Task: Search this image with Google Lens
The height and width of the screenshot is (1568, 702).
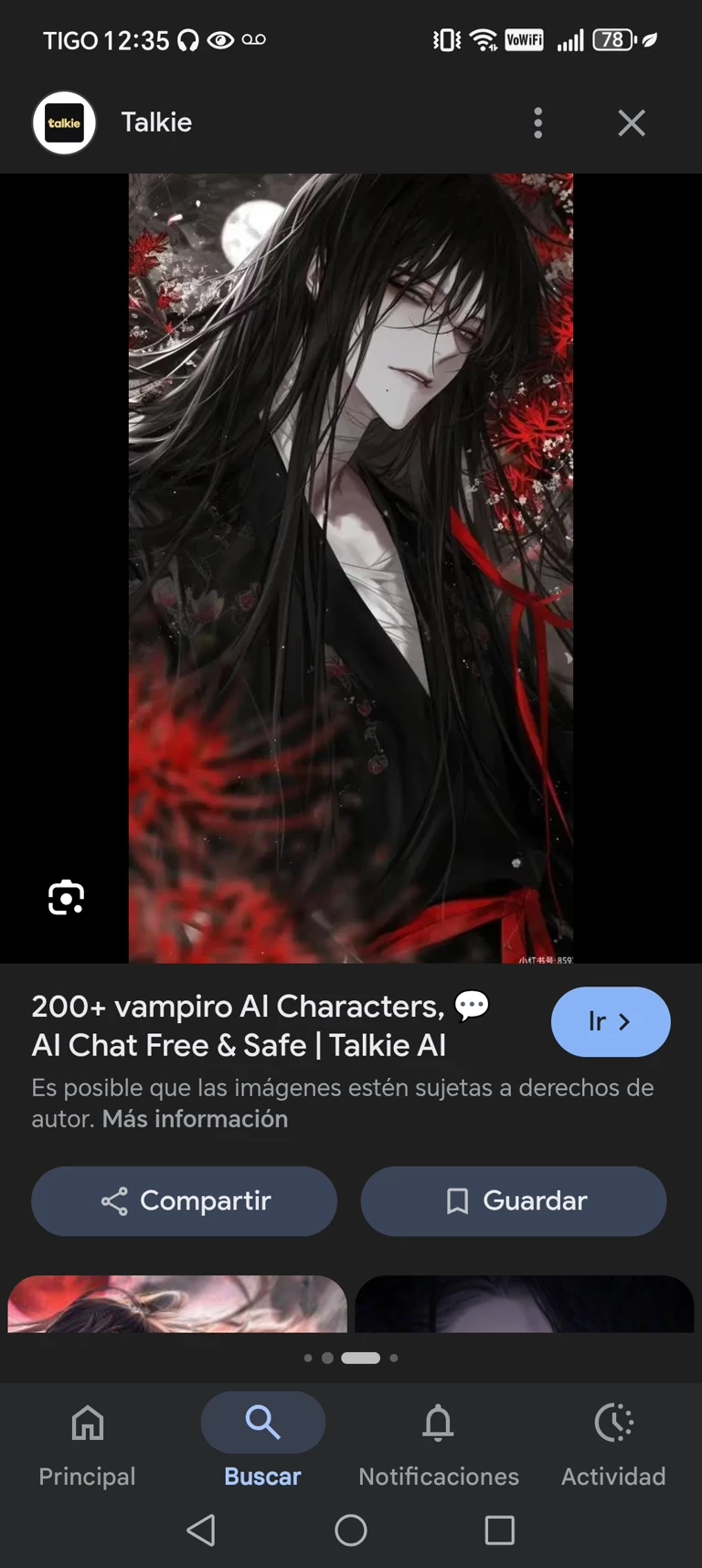Action: tap(66, 898)
